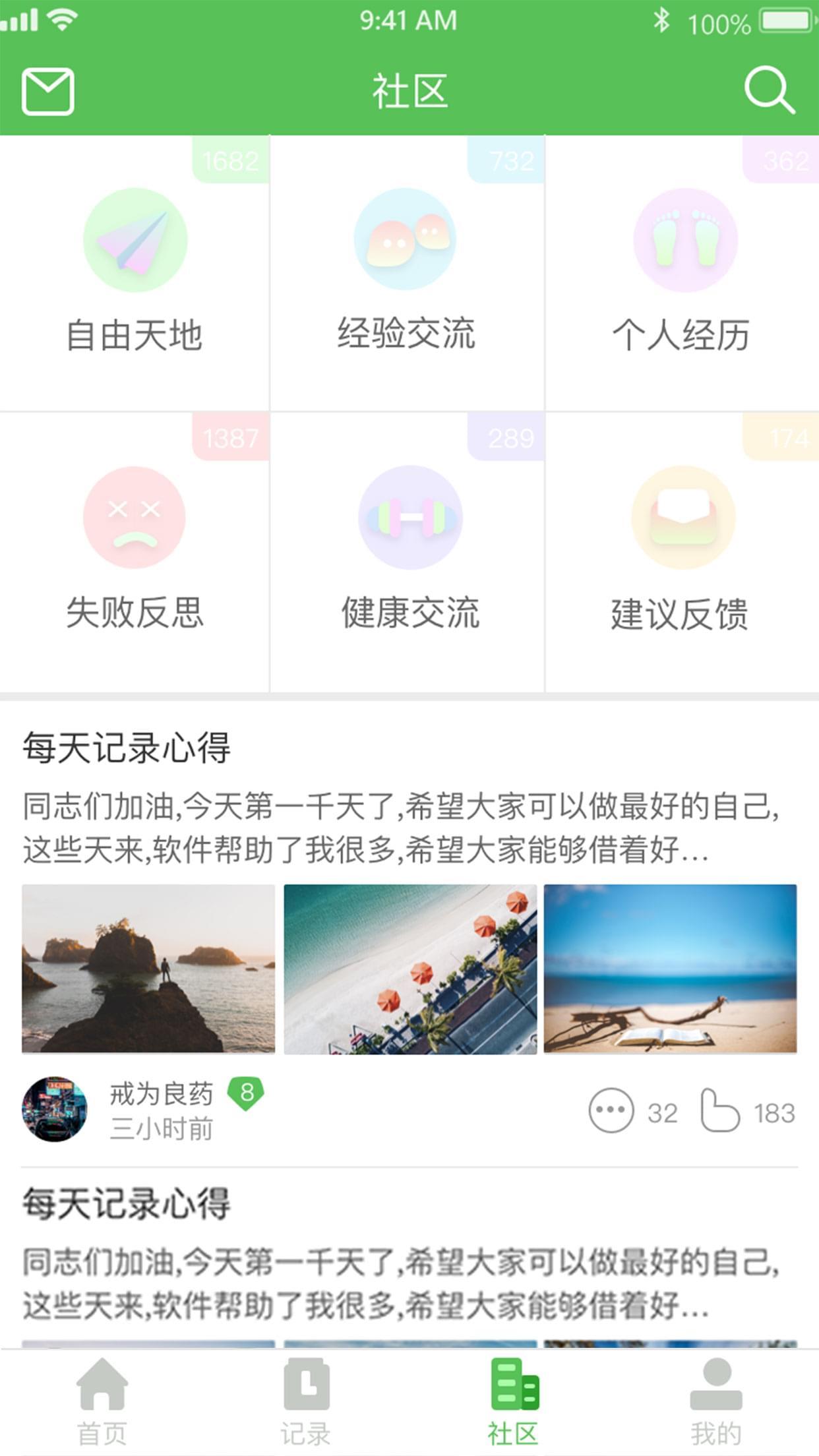The height and width of the screenshot is (1456, 819).
Task: Switch to the 记录 tab
Action: pyautogui.click(x=307, y=1398)
